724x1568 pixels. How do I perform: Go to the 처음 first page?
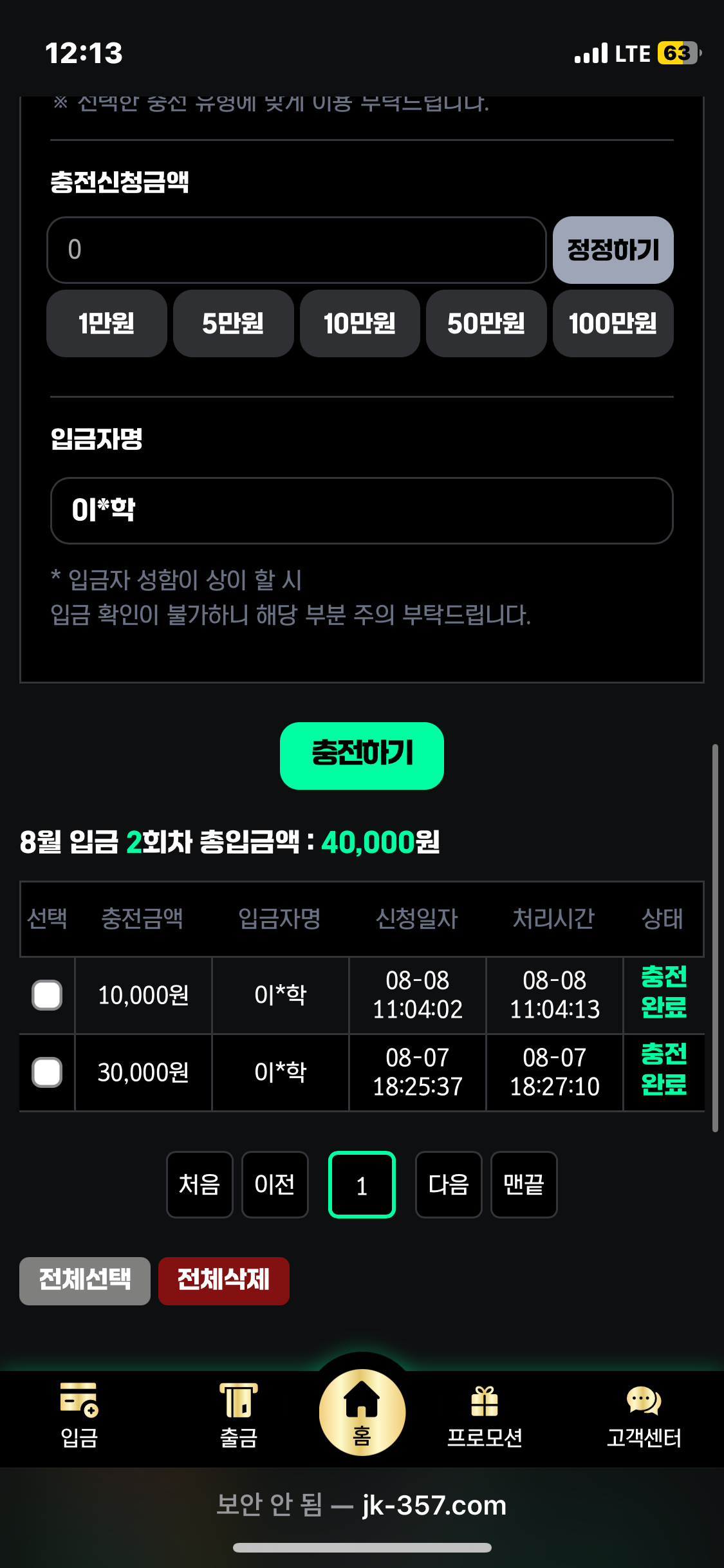200,1184
